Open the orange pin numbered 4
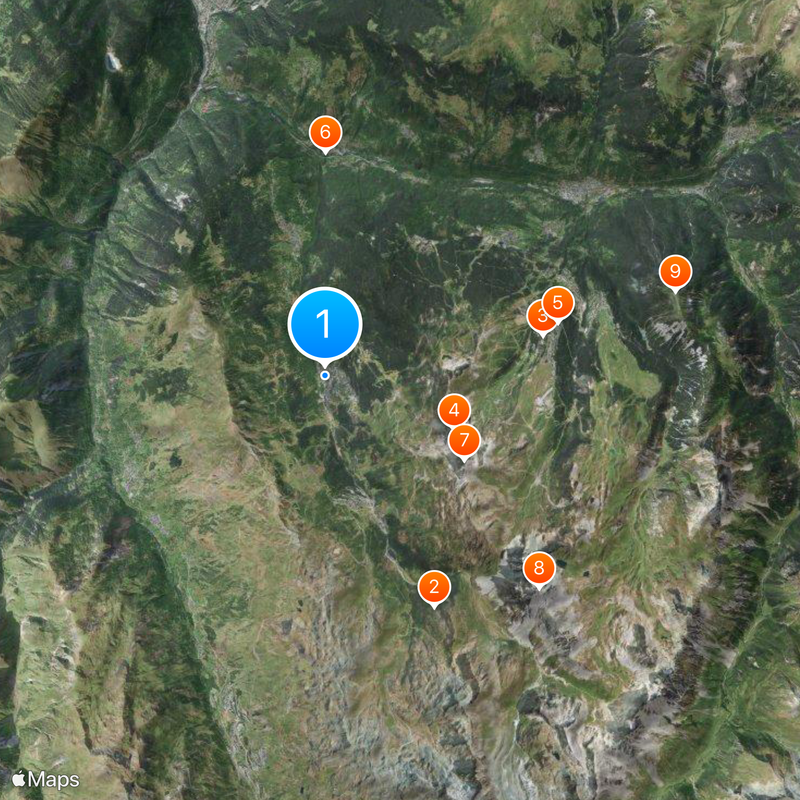 coord(454,409)
